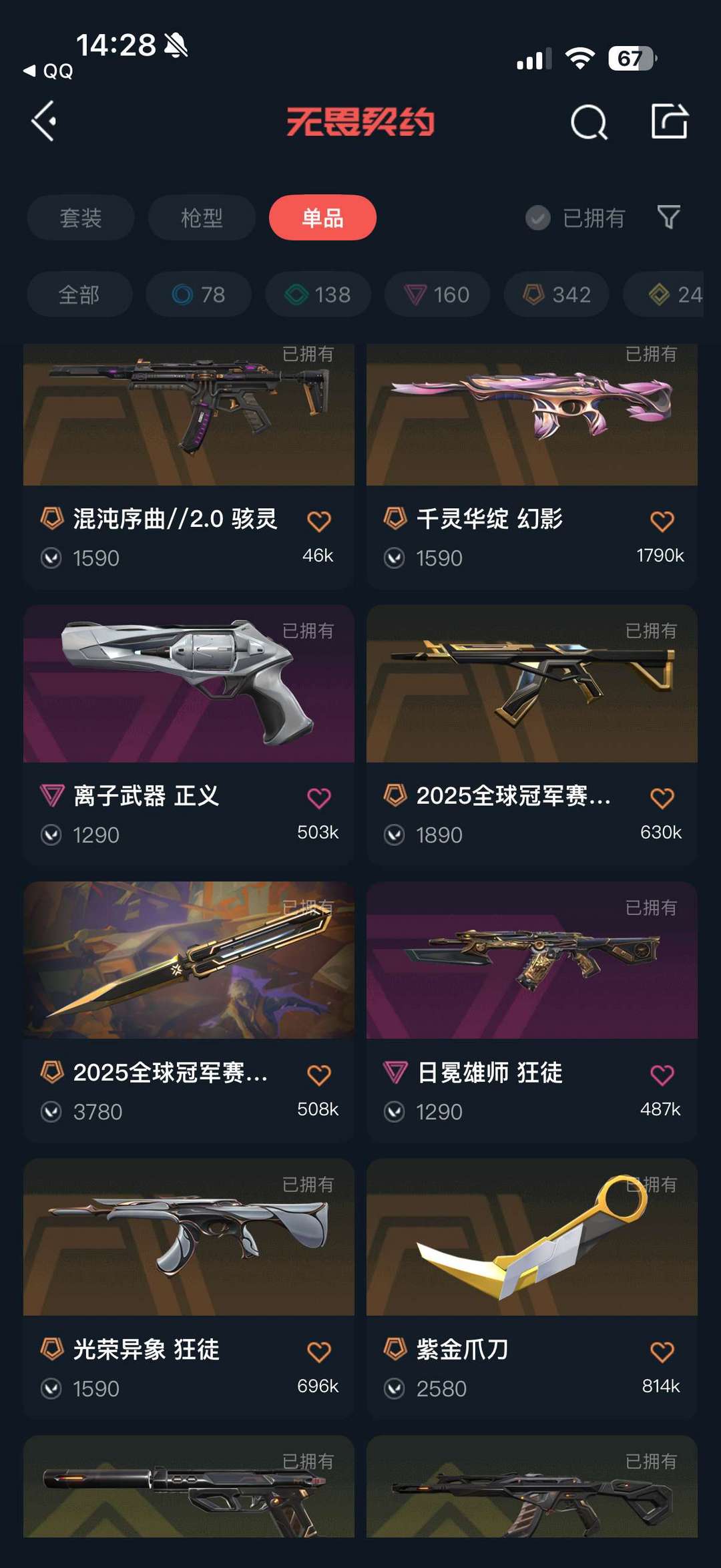721x1568 pixels.
Task: Select the purple rarity filter showing 160
Action: (437, 295)
